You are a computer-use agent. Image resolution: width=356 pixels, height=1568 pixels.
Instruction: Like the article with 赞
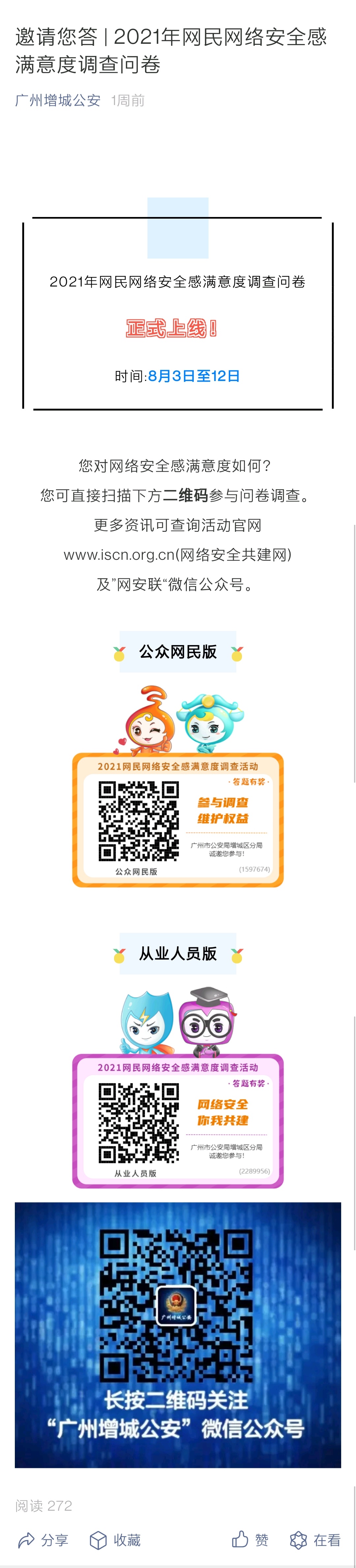250,1540
